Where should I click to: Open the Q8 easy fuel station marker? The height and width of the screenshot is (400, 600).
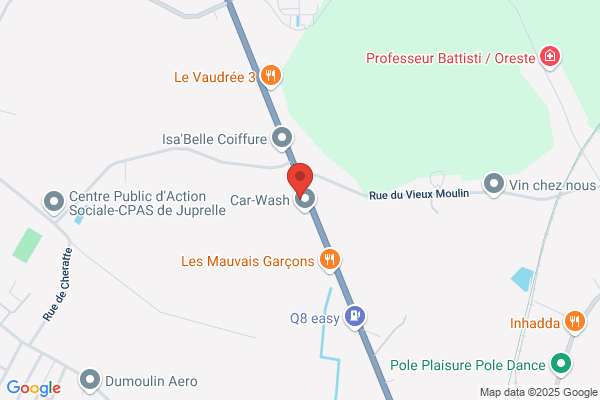coord(354,318)
